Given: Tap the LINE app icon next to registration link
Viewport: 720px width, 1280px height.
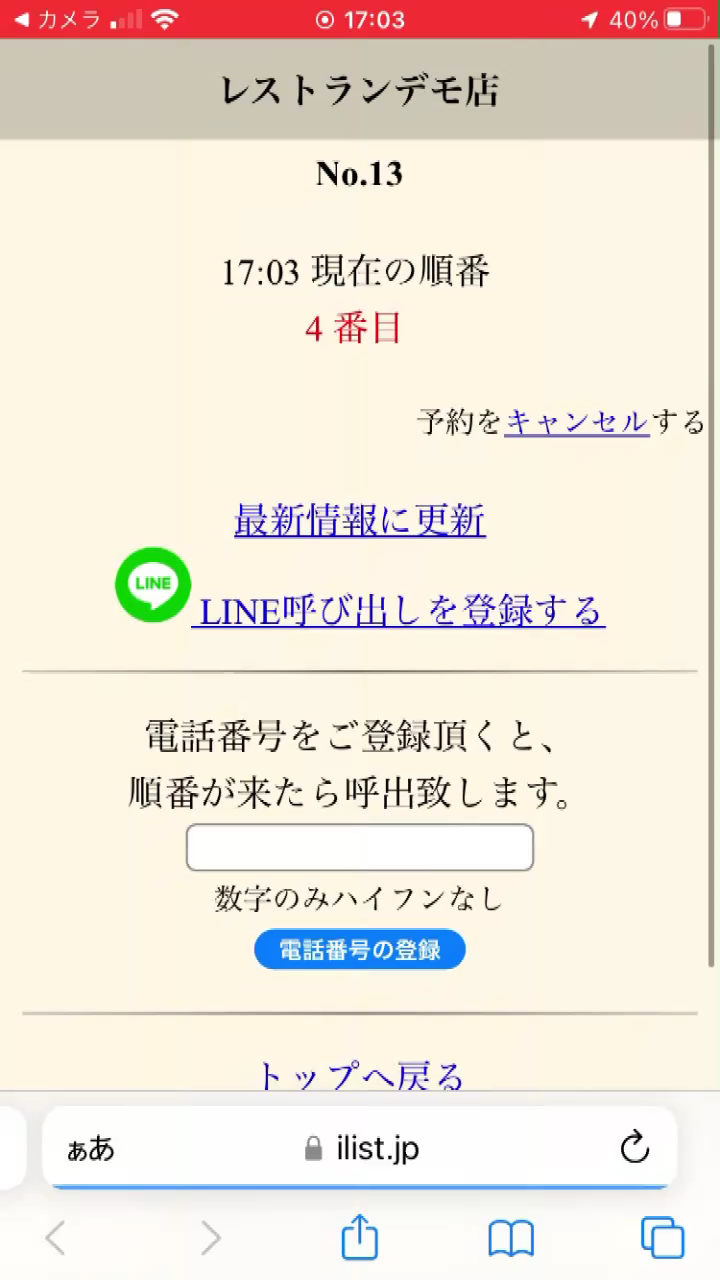Looking at the screenshot, I should [152, 585].
